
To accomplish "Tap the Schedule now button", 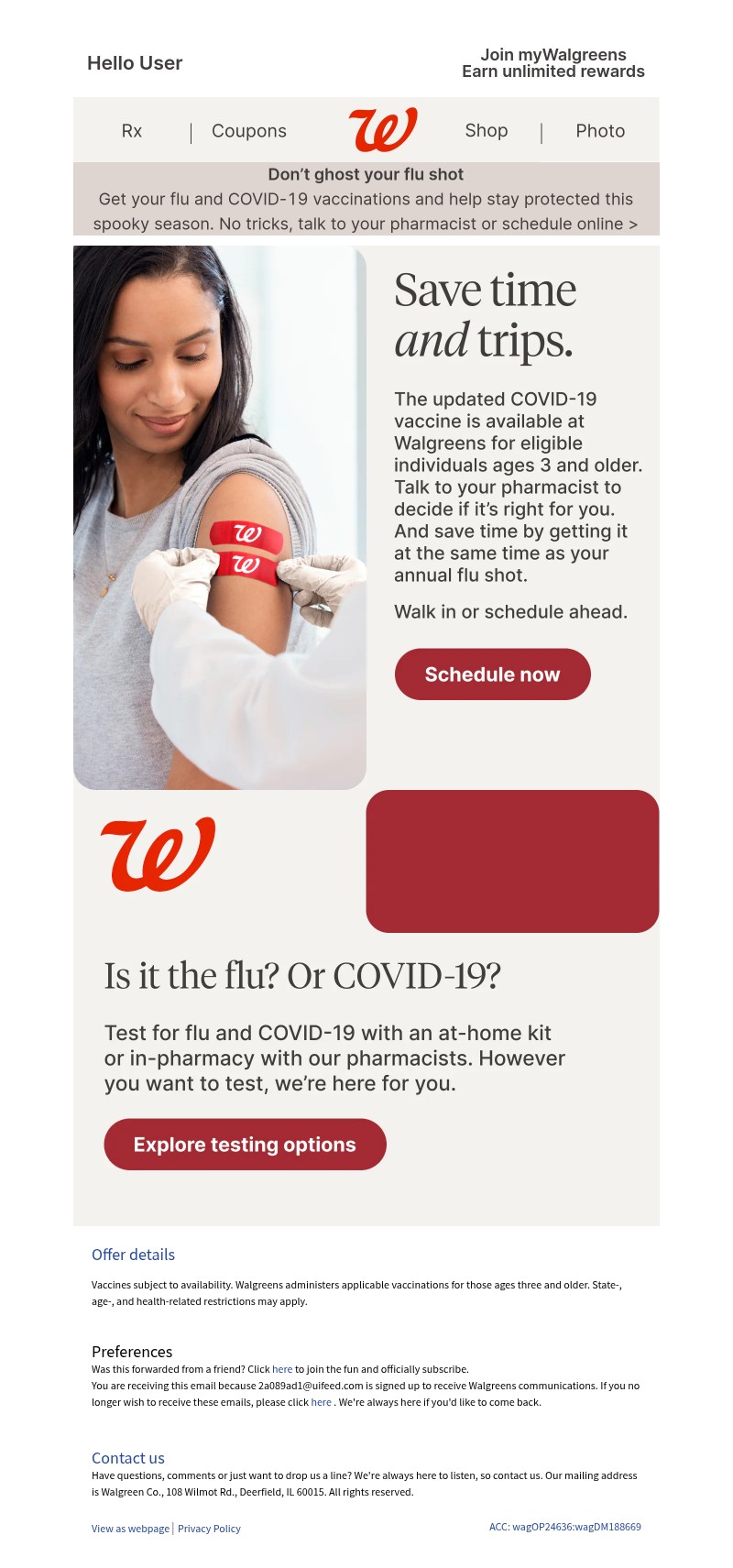I will (492, 674).
